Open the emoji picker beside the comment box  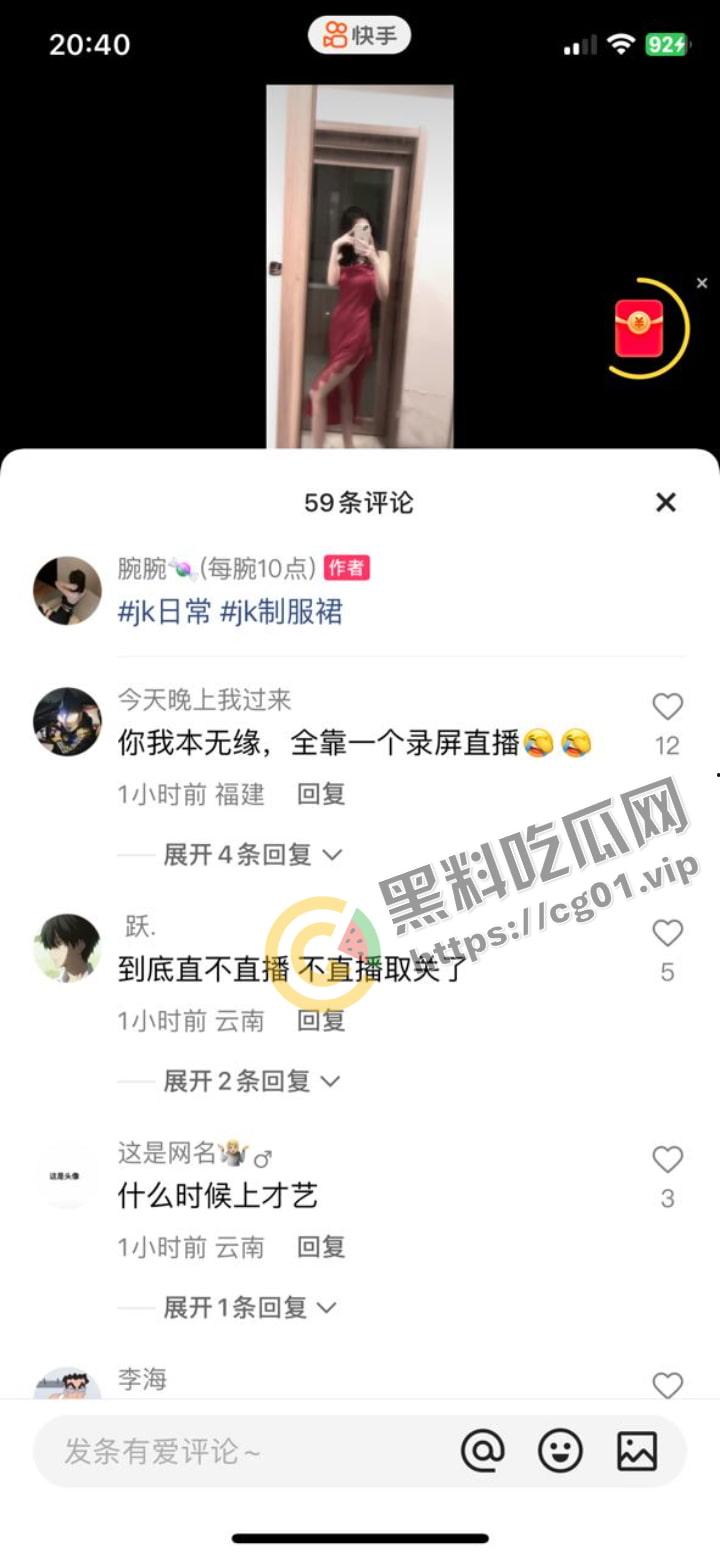coord(563,1452)
